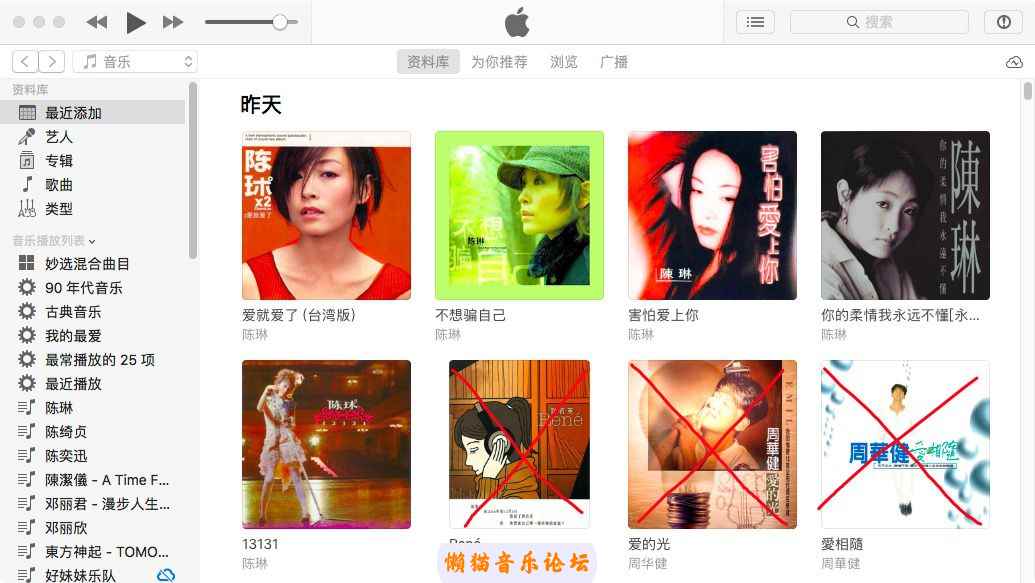Skip to the next track
The width and height of the screenshot is (1035, 583).
click(173, 22)
